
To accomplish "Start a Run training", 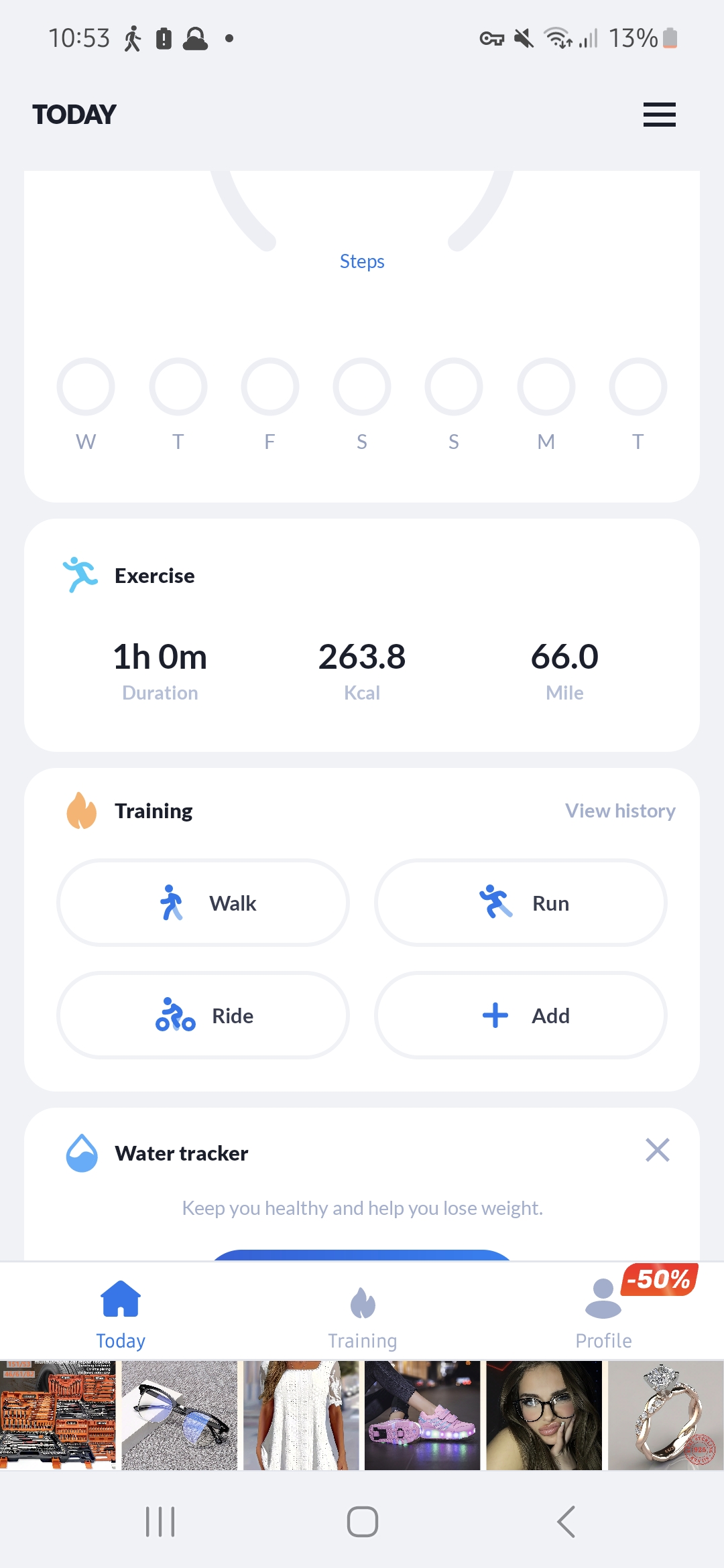I will point(520,903).
